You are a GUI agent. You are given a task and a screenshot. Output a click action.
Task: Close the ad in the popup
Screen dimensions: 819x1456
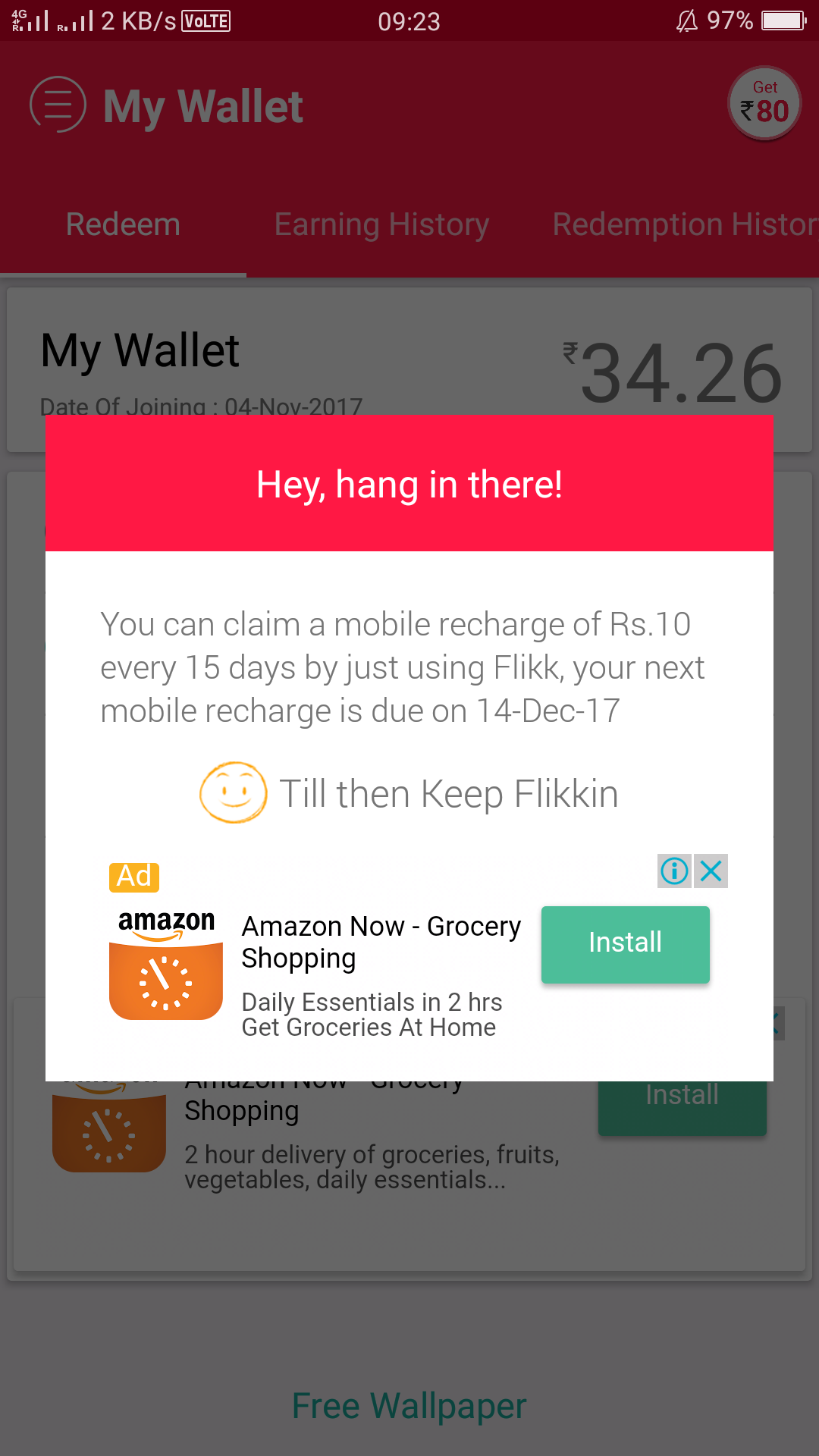click(x=711, y=871)
